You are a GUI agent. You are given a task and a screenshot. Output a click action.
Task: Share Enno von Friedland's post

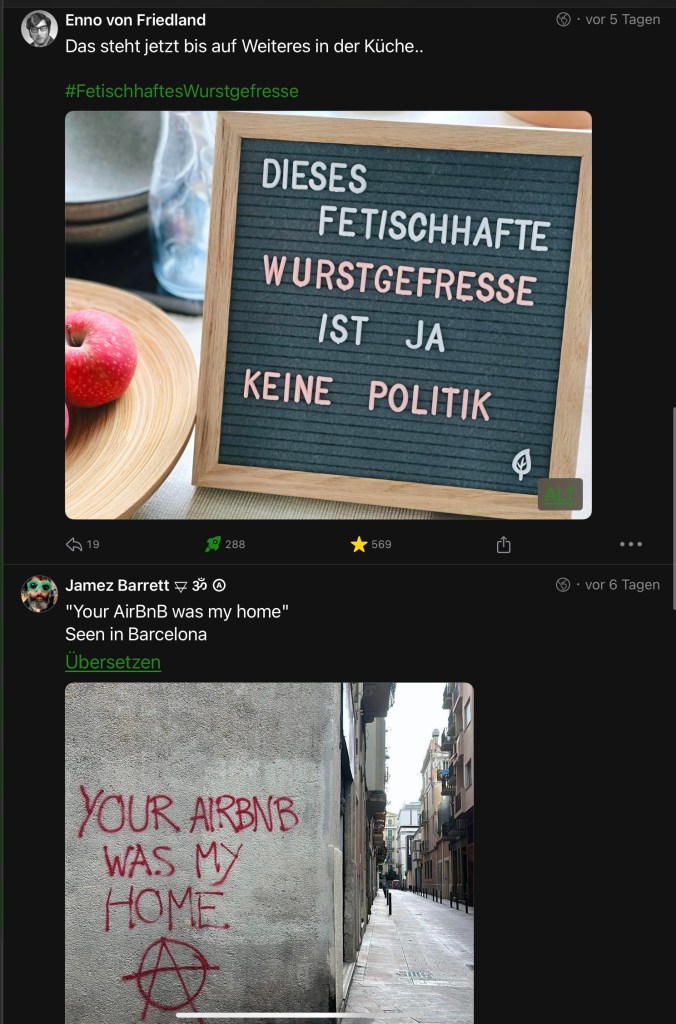point(503,544)
